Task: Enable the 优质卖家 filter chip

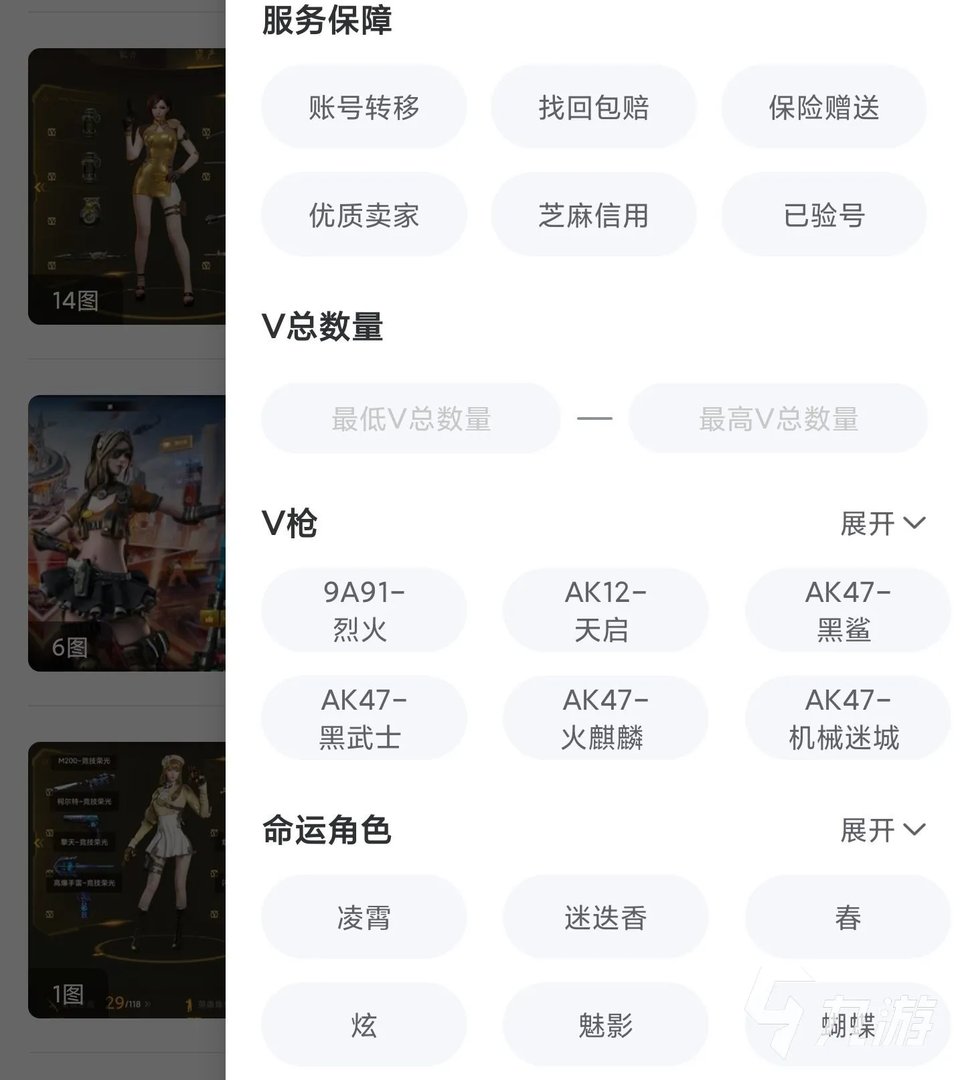Action: click(364, 213)
